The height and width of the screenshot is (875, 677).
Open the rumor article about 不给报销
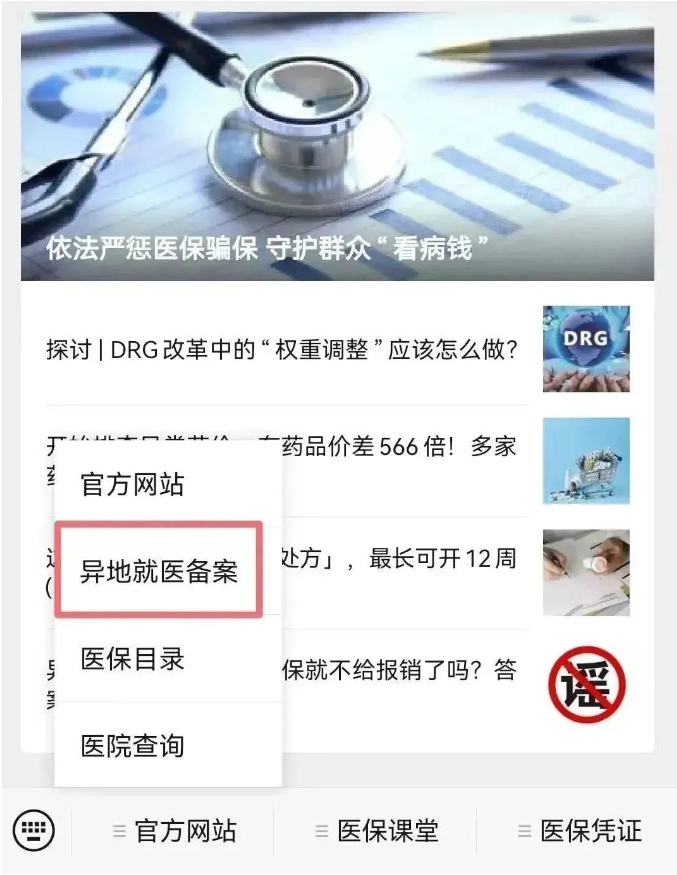420,670
